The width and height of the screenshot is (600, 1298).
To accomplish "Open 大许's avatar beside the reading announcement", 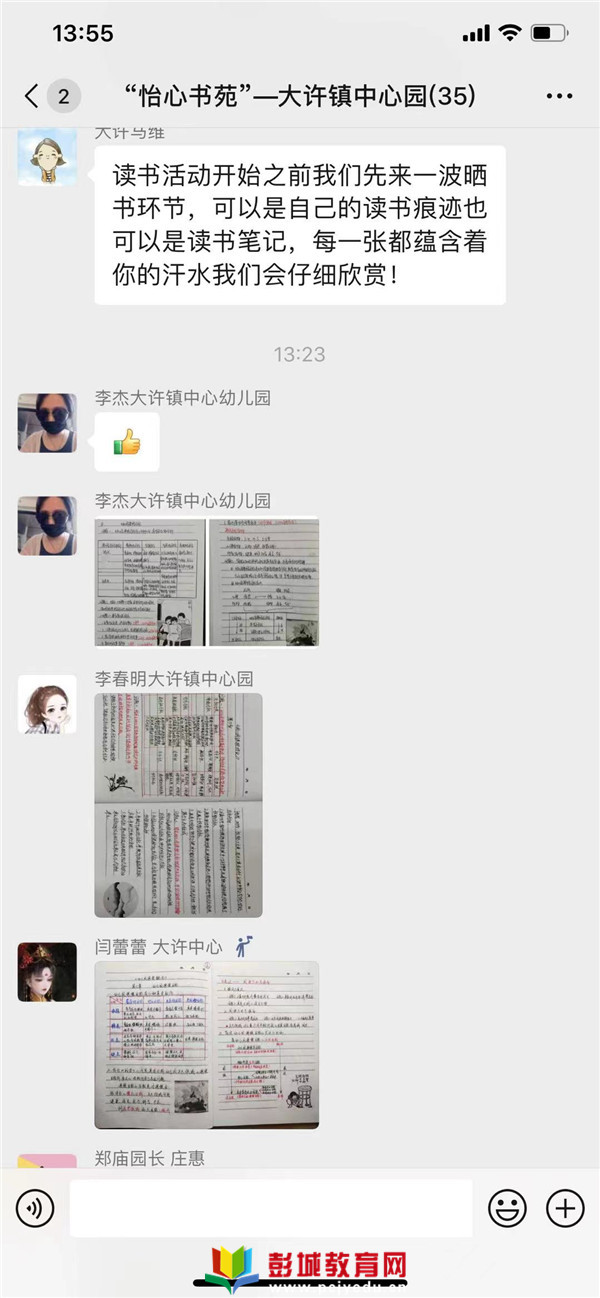I will click(47, 156).
